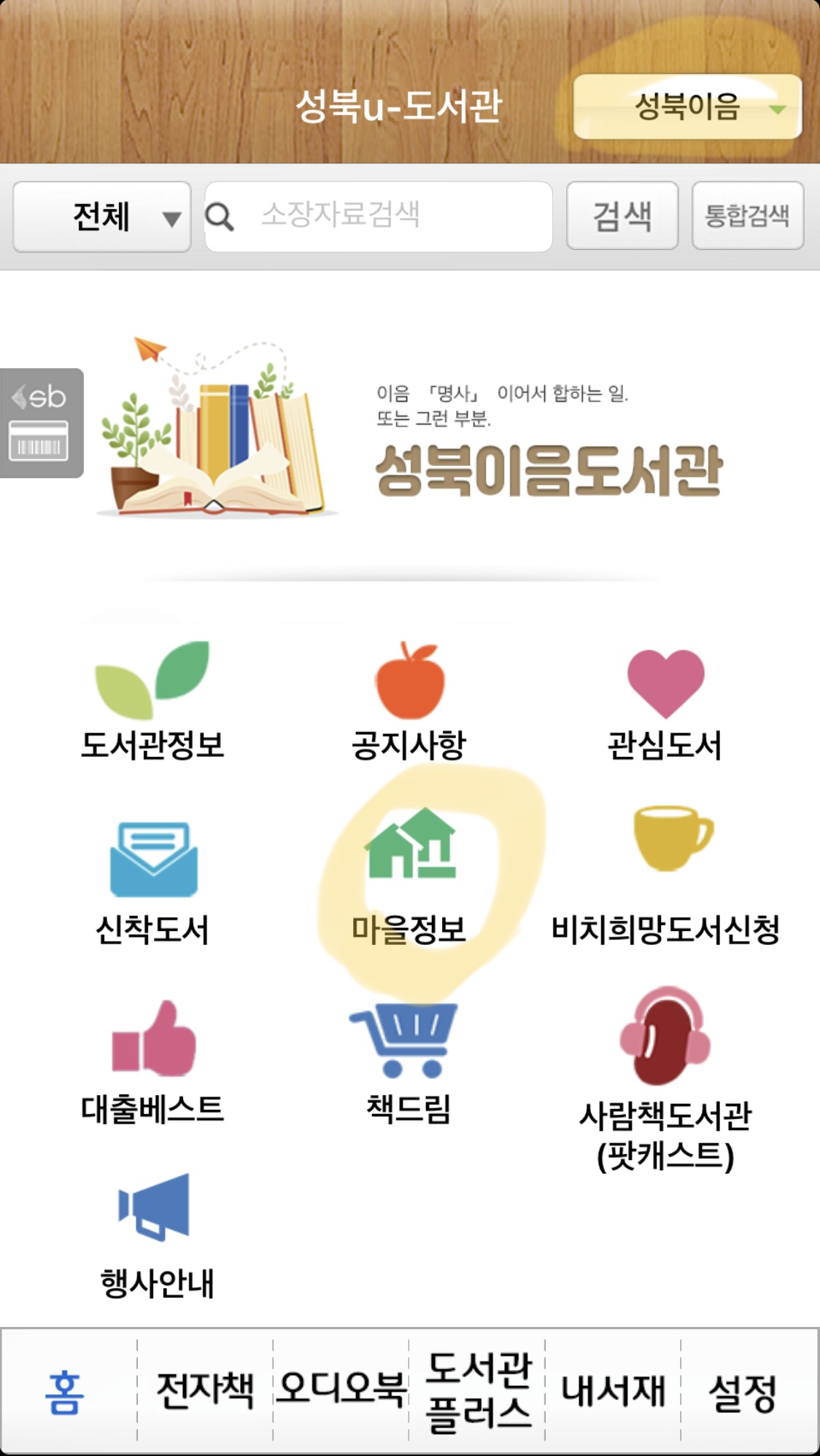Tap the 검색 button
The width and height of the screenshot is (820, 1456).
622,216
